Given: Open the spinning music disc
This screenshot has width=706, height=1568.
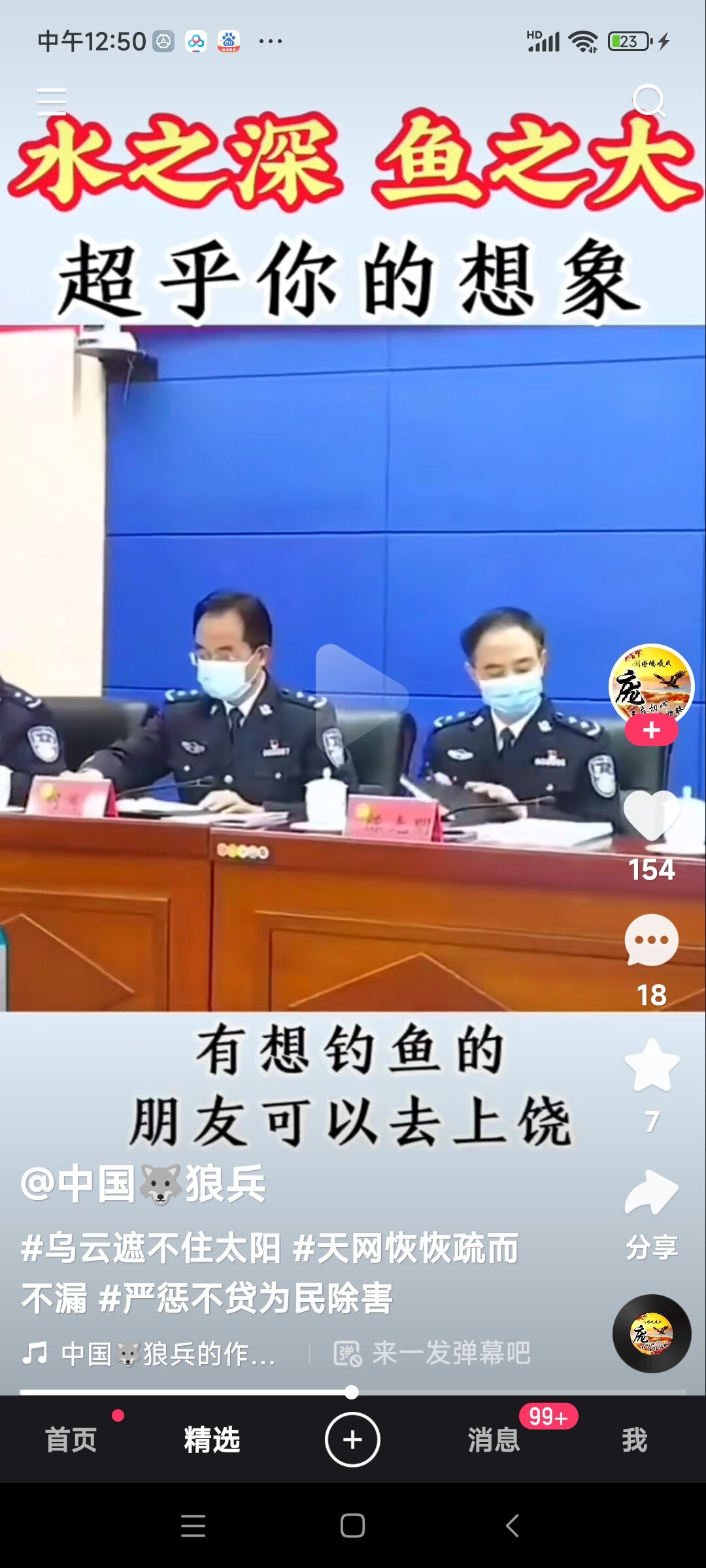Looking at the screenshot, I should tap(652, 1333).
